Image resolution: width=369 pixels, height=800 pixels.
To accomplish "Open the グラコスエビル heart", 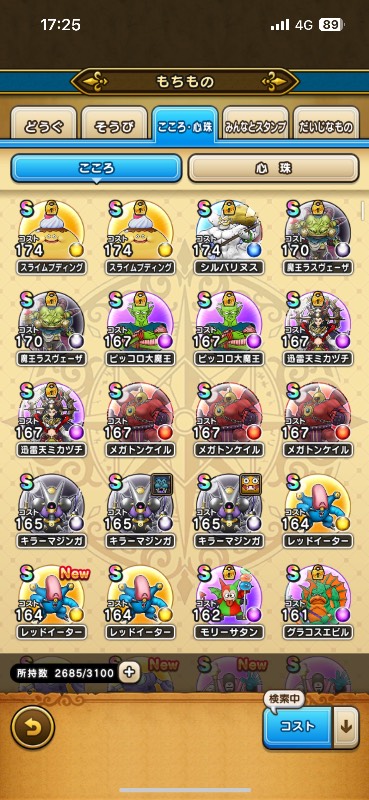I will [x=318, y=602].
